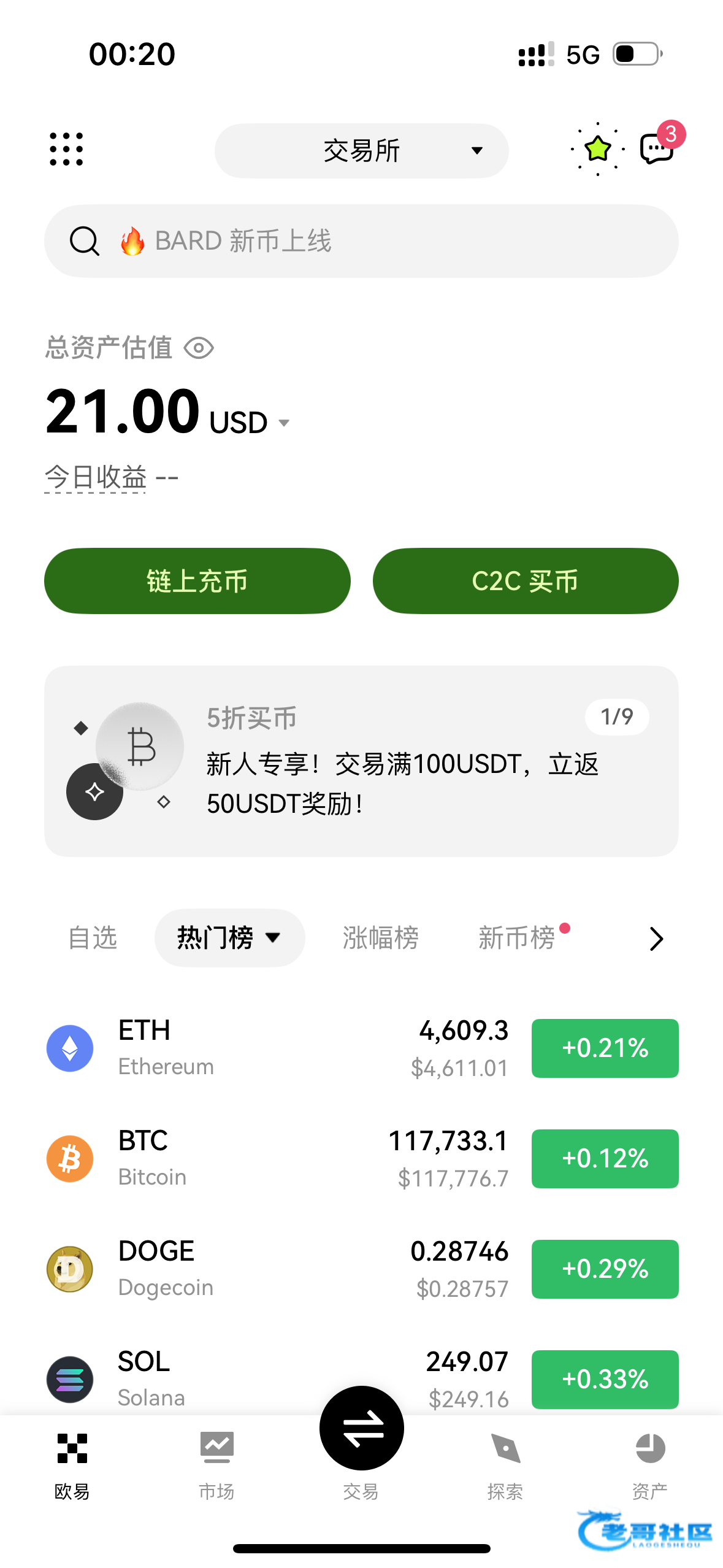This screenshot has width=723, height=1568.
Task: Switch to the 涨幅榜 tab
Action: coord(380,938)
